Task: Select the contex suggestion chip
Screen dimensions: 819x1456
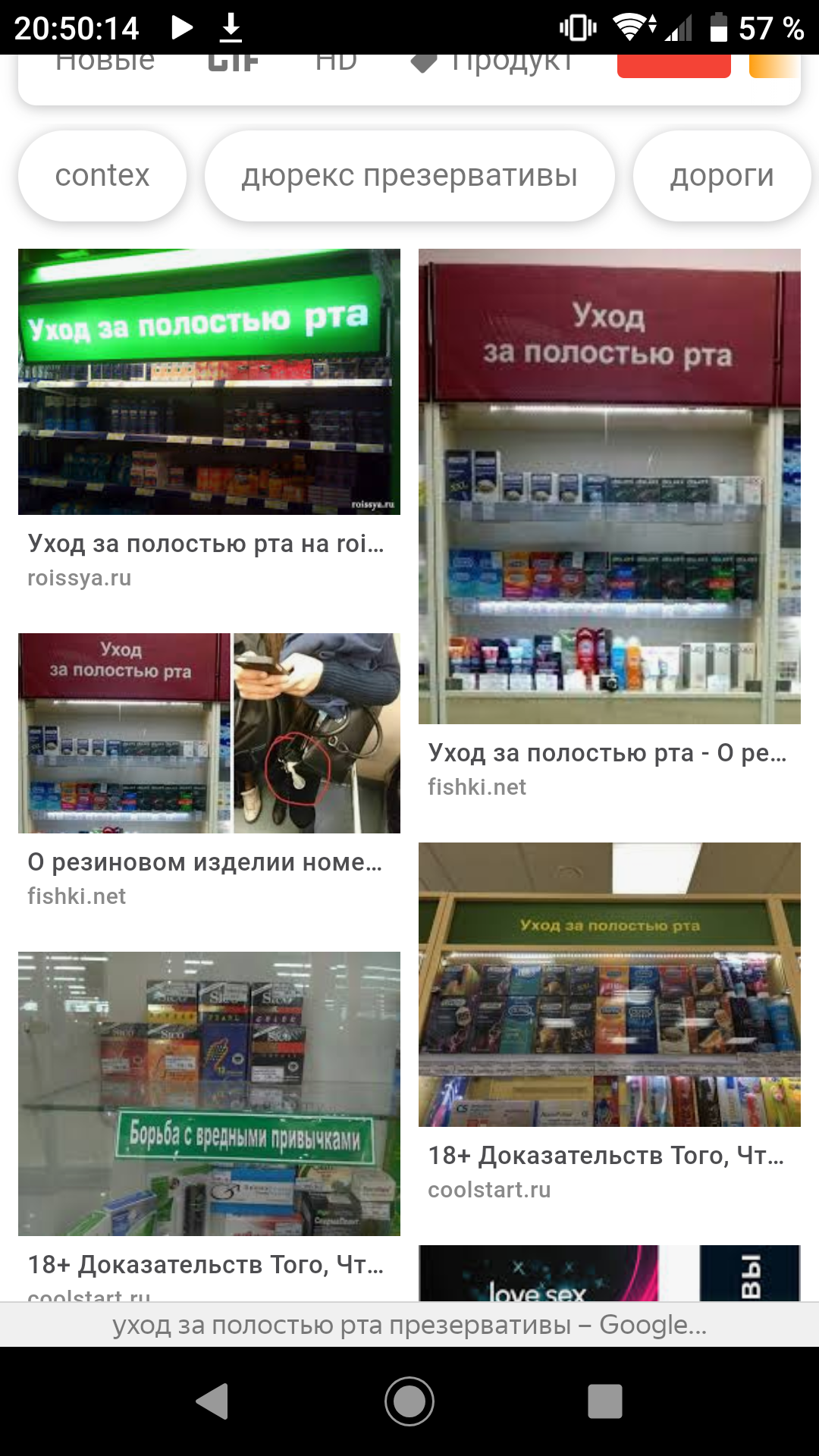Action: tap(102, 176)
